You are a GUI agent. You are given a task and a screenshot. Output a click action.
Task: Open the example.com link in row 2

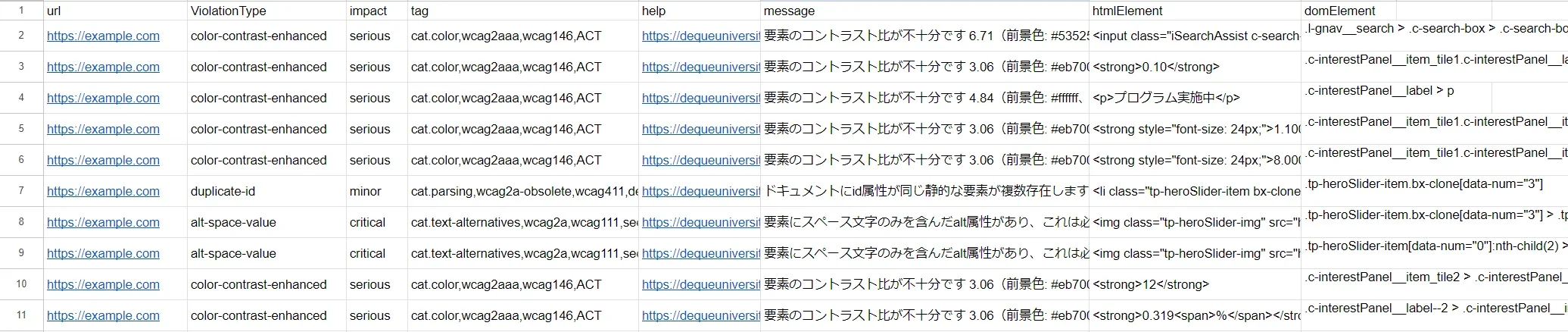point(103,36)
